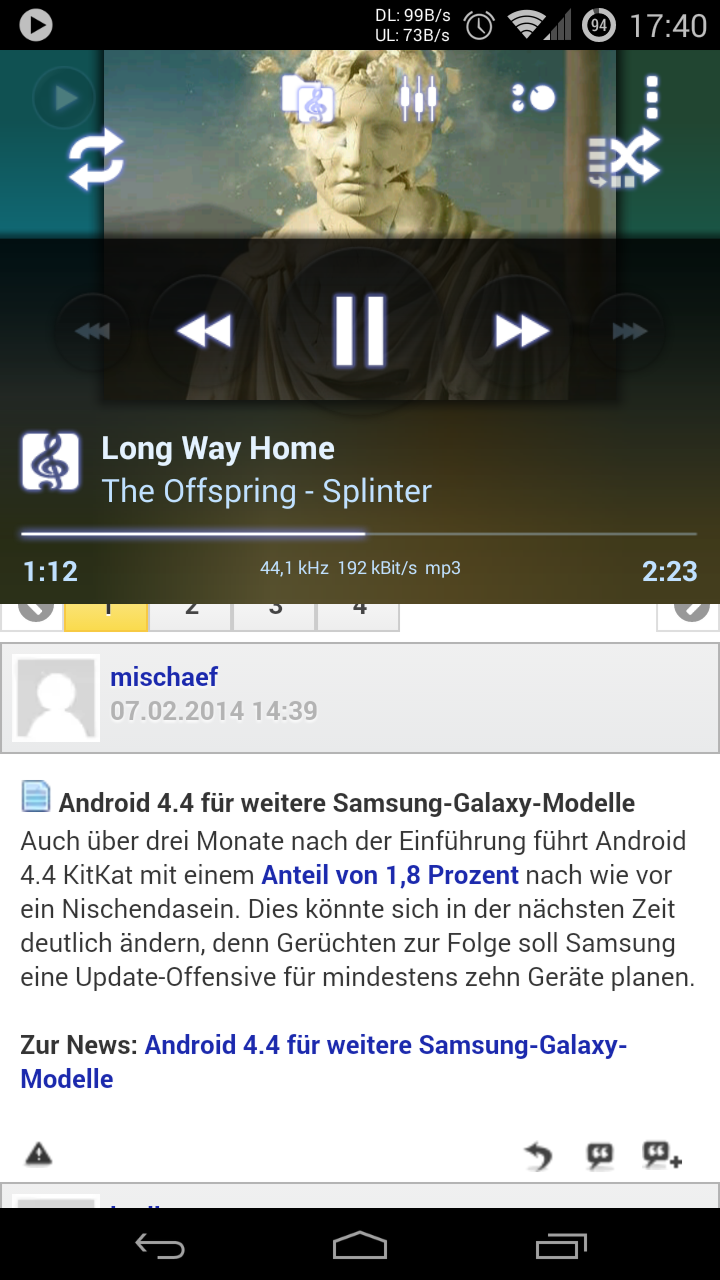Rewind the current track
The height and width of the screenshot is (1280, 720).
click(204, 330)
